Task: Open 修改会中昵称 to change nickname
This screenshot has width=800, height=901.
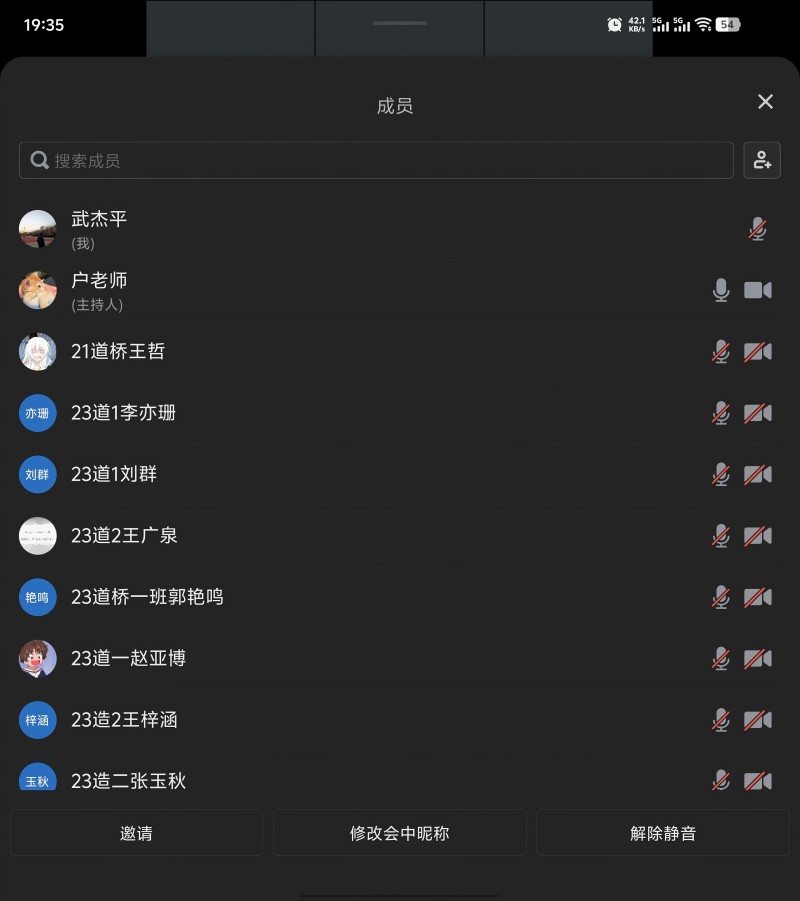Action: click(x=399, y=833)
